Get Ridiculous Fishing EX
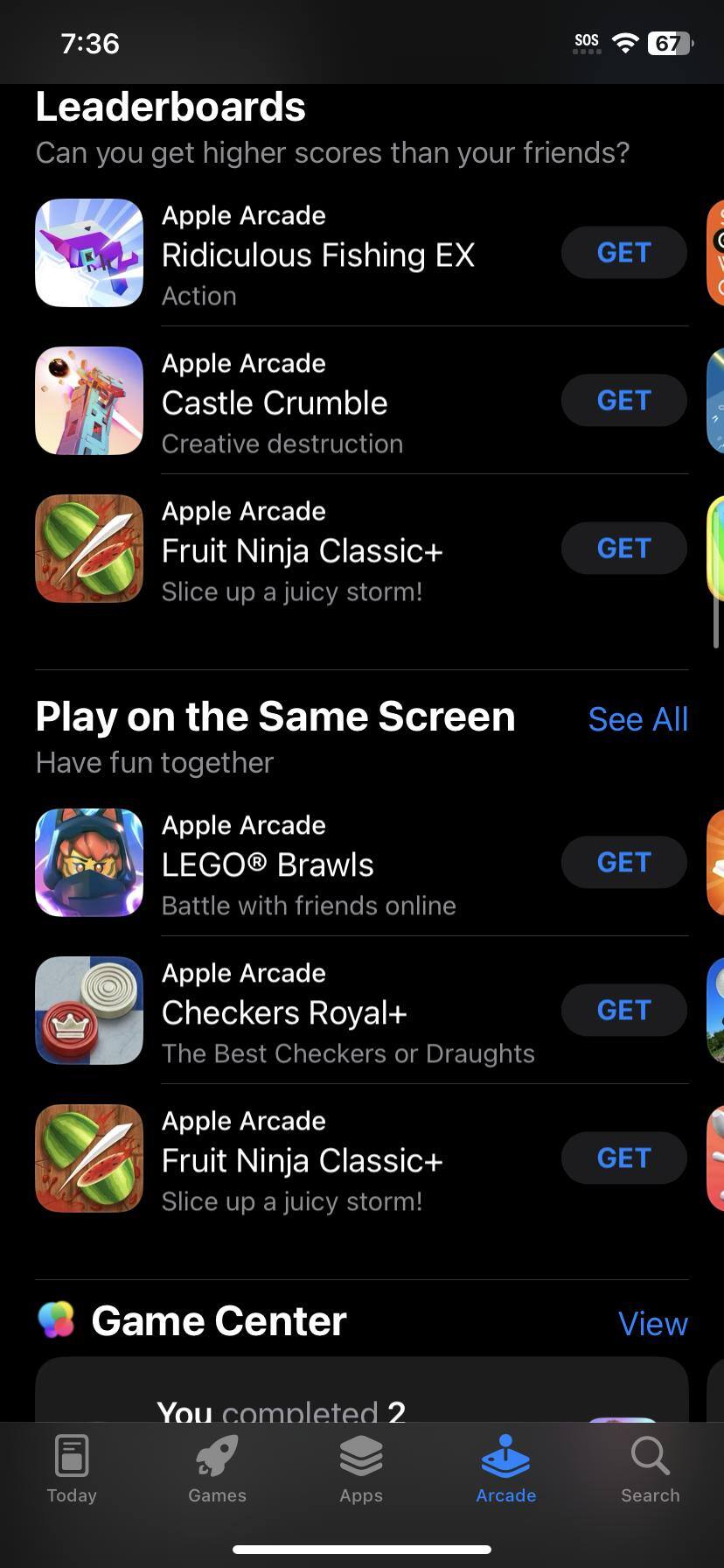The width and height of the screenshot is (724, 1568). [623, 253]
